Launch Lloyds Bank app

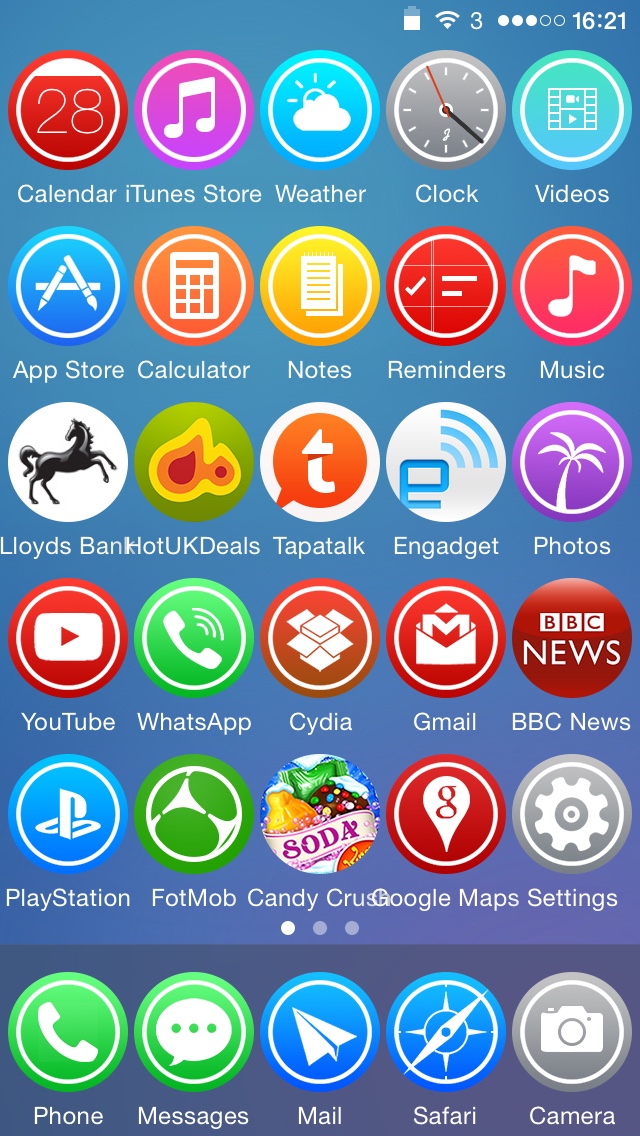68,462
